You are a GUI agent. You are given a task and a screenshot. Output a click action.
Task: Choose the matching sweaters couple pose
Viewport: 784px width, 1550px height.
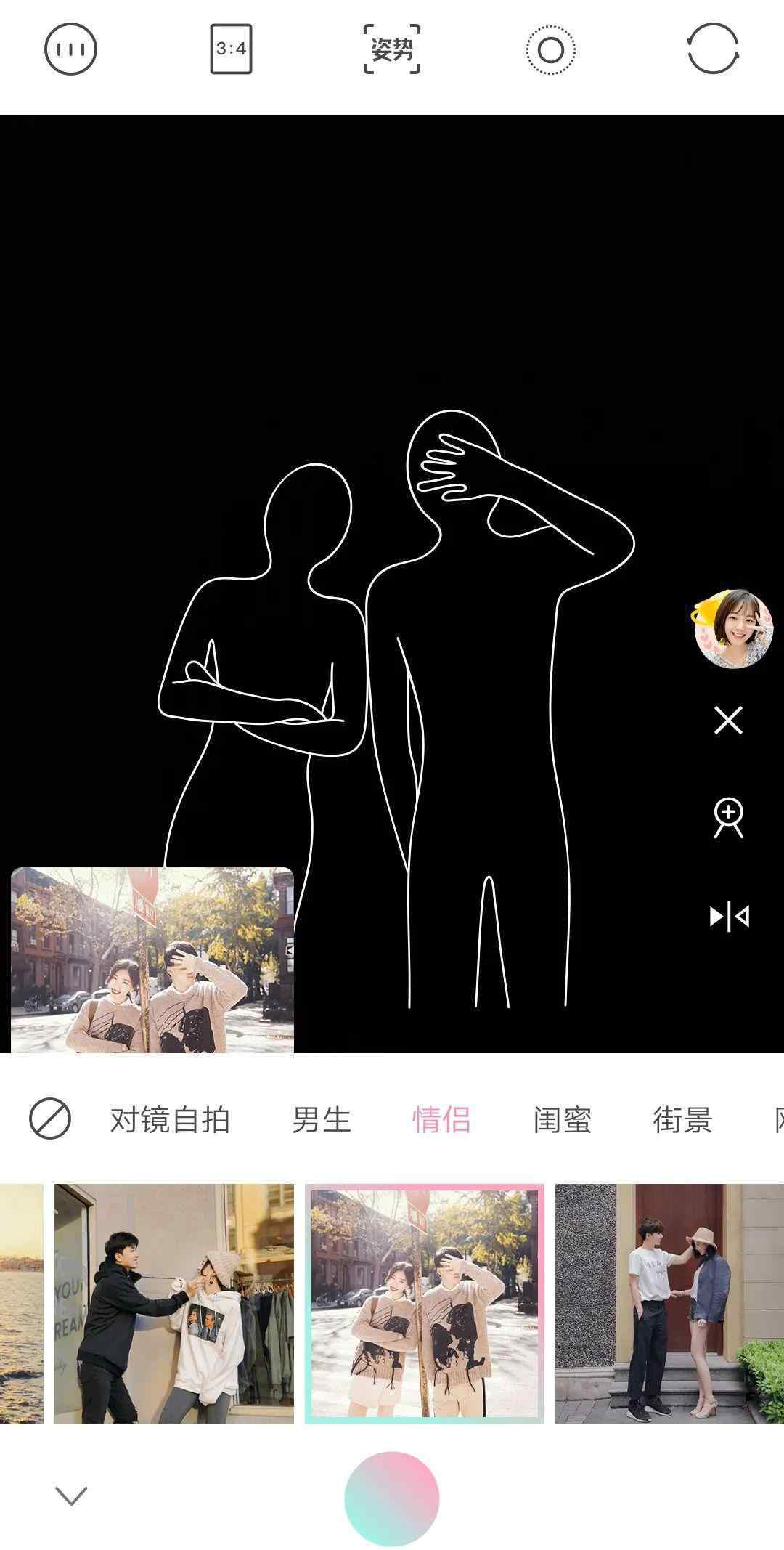(425, 1303)
